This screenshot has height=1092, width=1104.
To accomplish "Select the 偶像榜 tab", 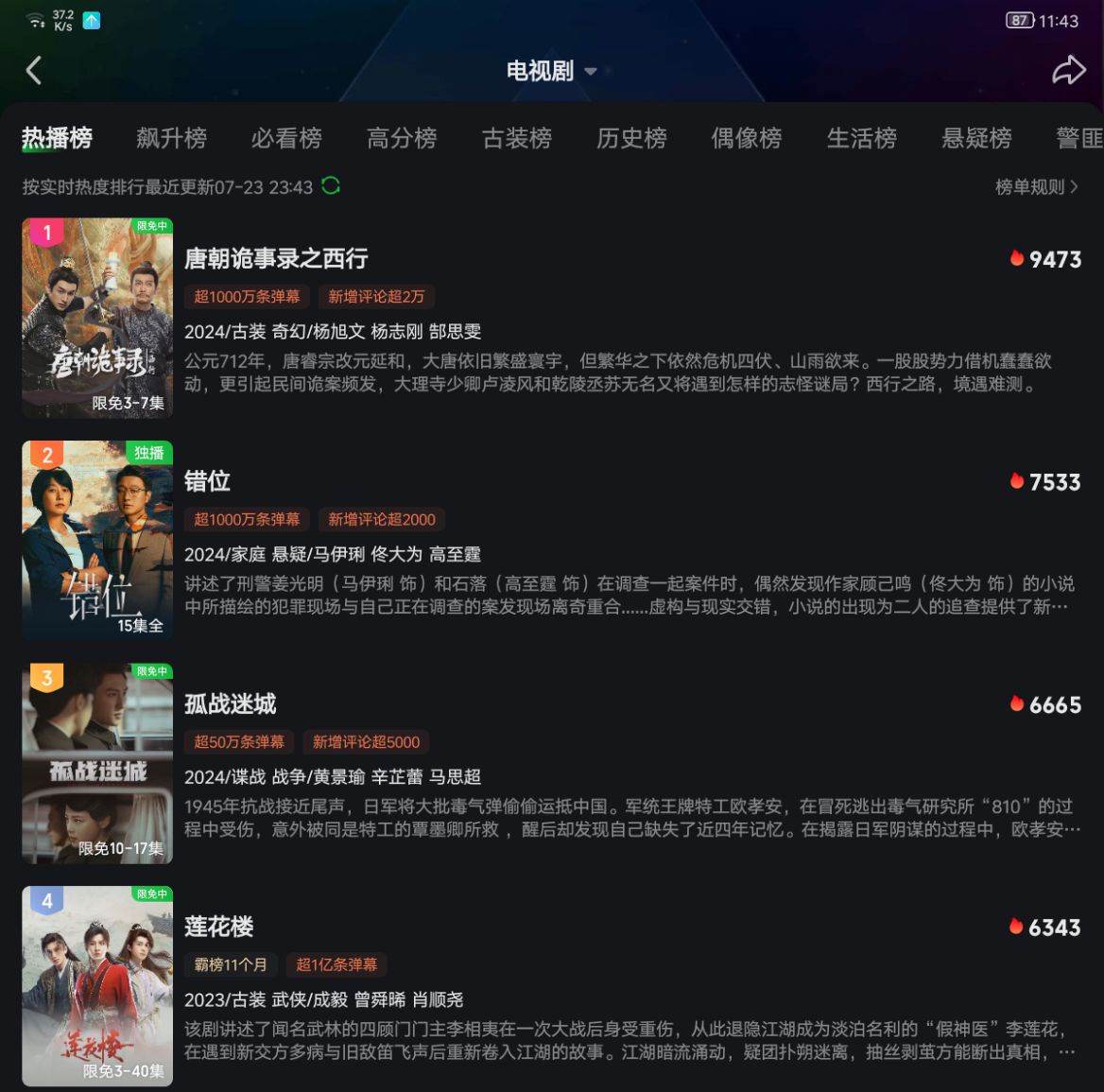I will point(747,138).
